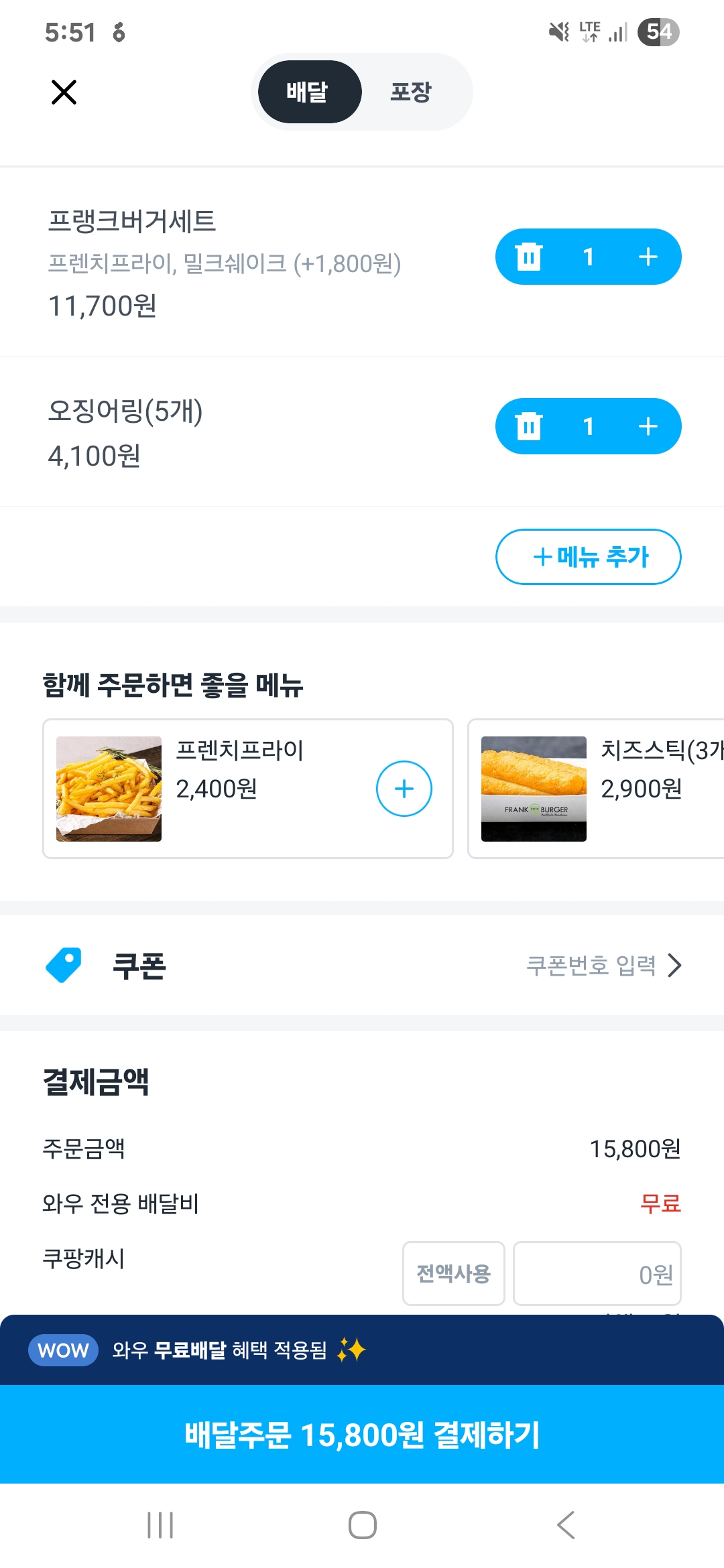The height and width of the screenshot is (1568, 724).
Task: Remove 프랭크버거세트 with the trash icon
Action: point(528,257)
